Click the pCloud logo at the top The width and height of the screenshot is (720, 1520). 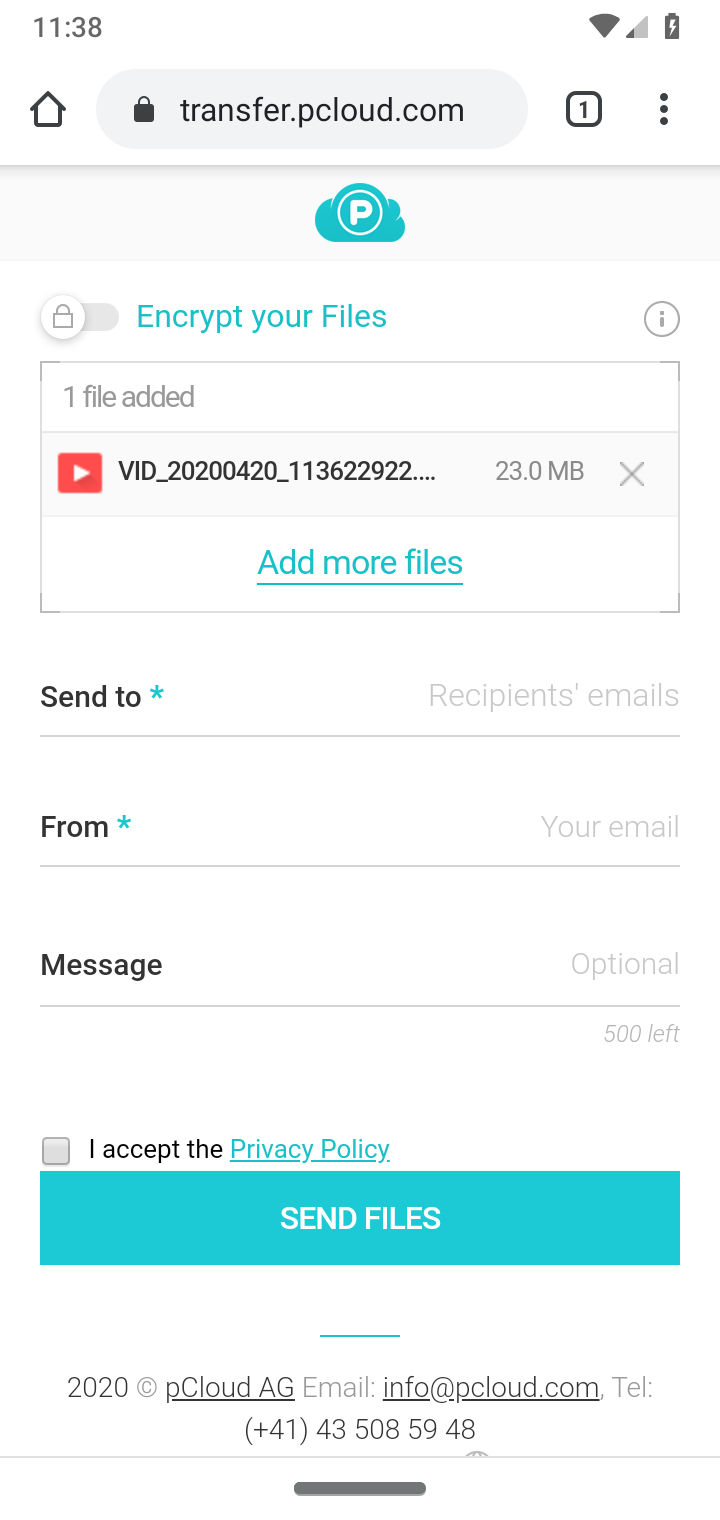(x=359, y=212)
